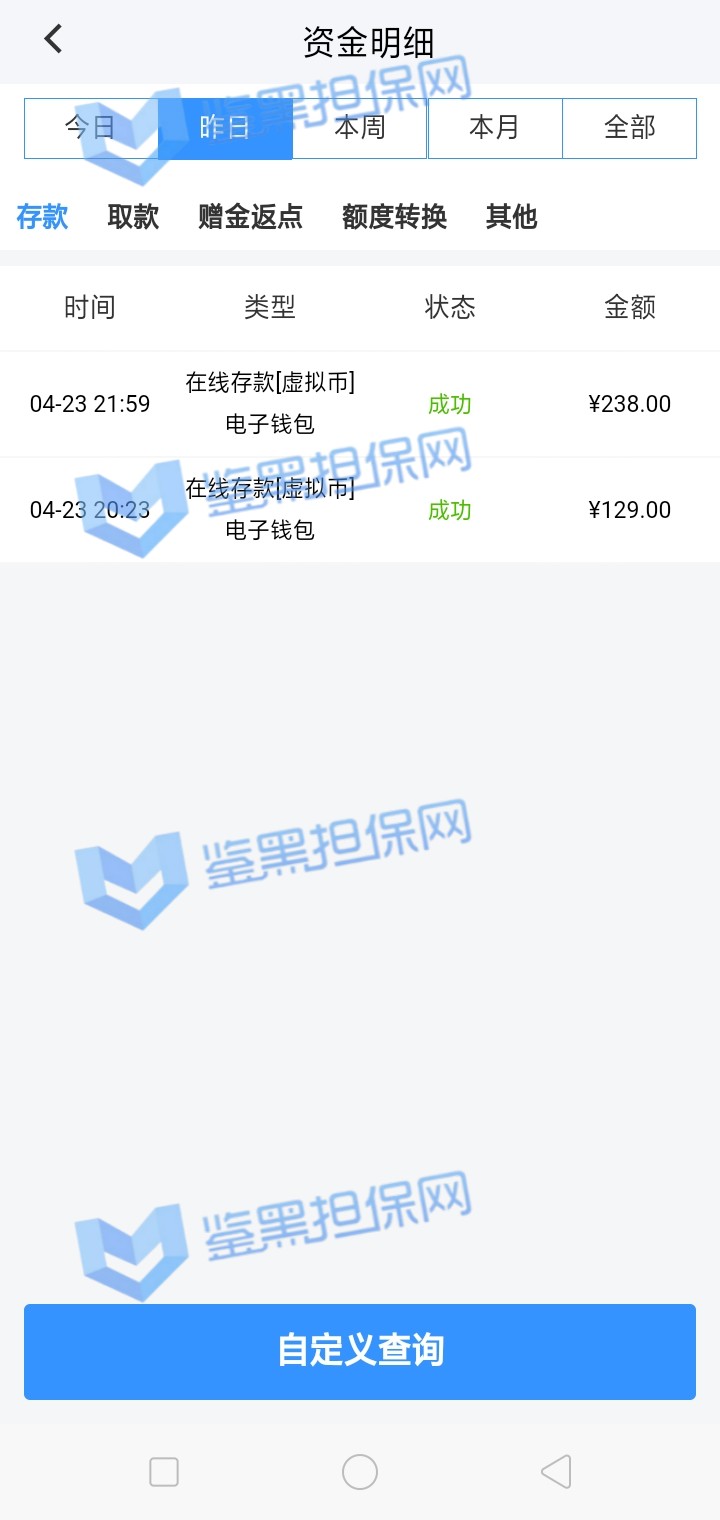Viewport: 720px width, 1520px height.
Task: Tap the system home button
Action: (x=360, y=1472)
